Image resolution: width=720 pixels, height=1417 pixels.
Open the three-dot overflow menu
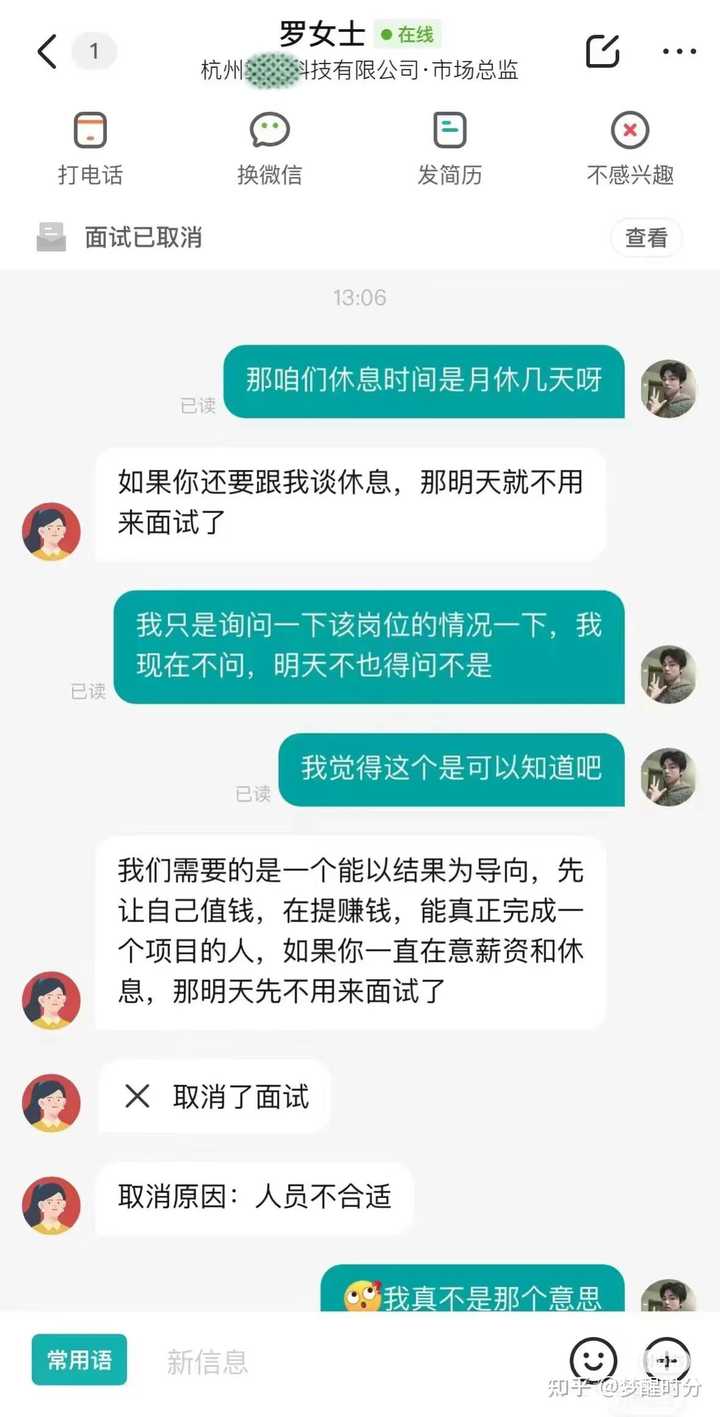pyautogui.click(x=679, y=52)
